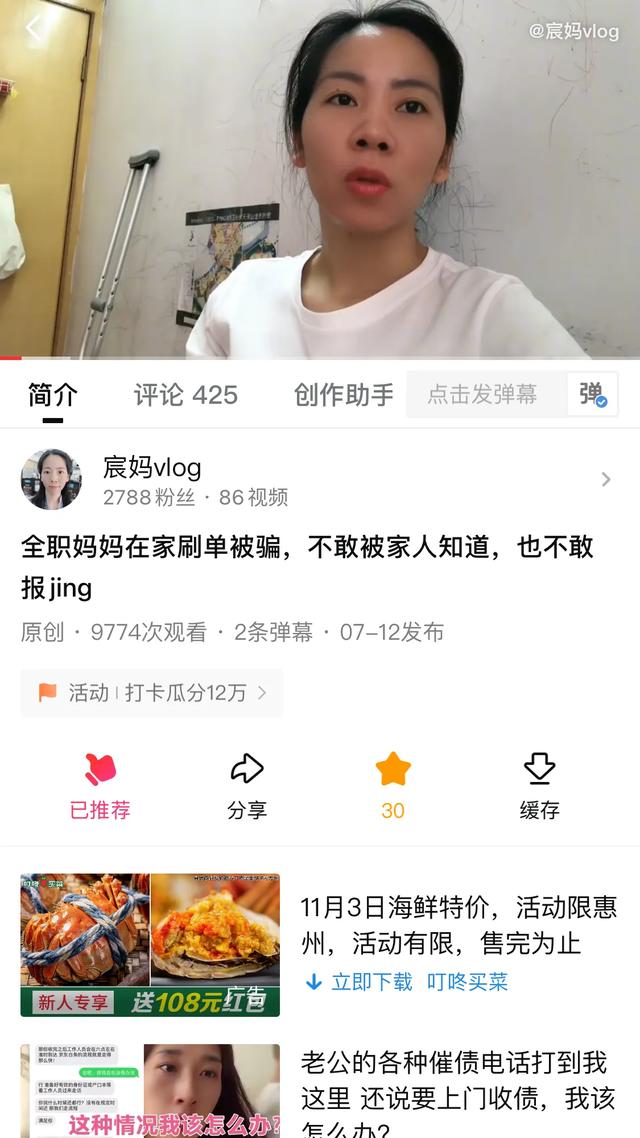Open the 活动 打卡瓜分12万 banner

(x=152, y=693)
